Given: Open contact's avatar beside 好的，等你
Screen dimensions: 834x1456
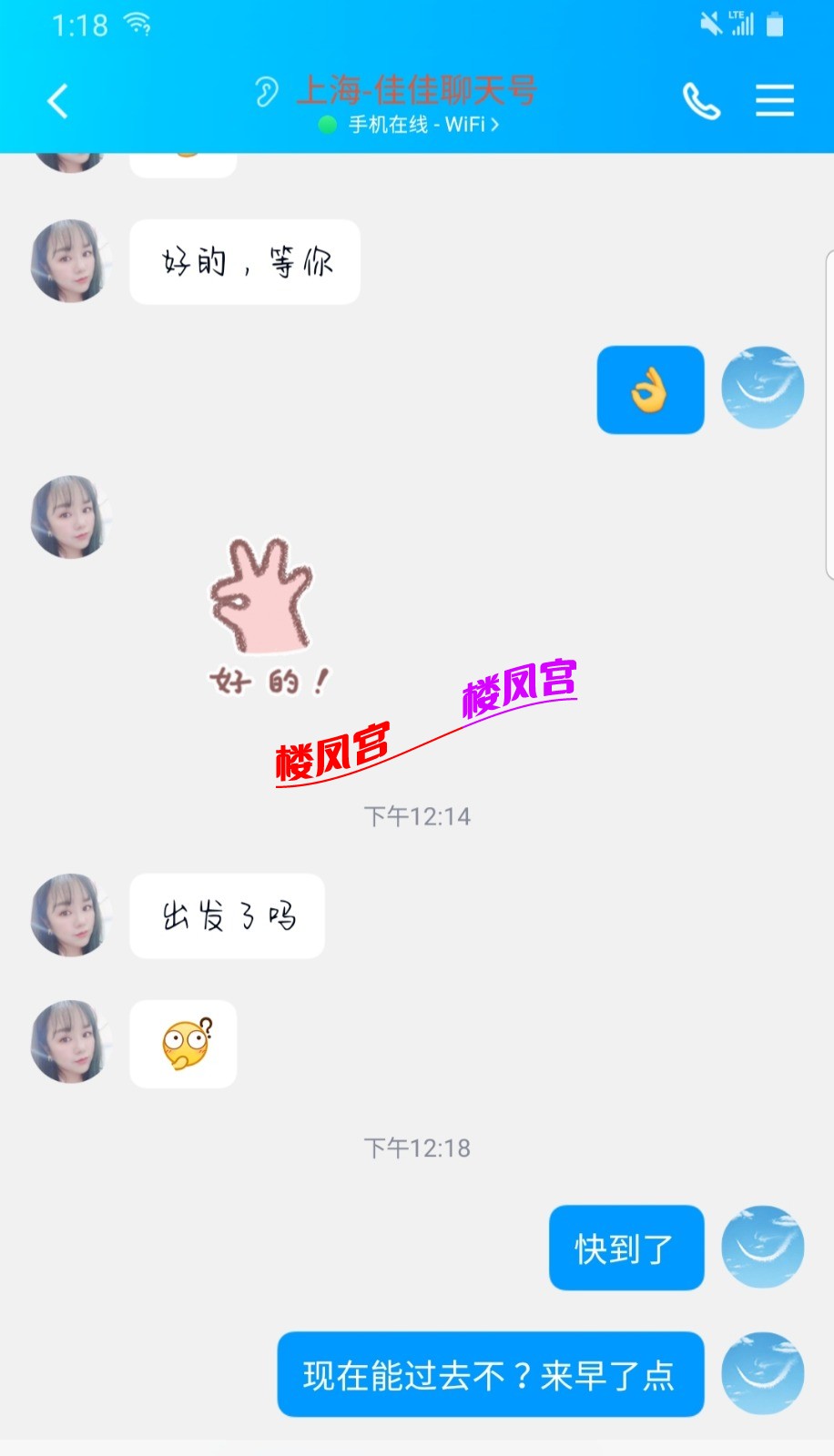Looking at the screenshot, I should coord(70,261).
